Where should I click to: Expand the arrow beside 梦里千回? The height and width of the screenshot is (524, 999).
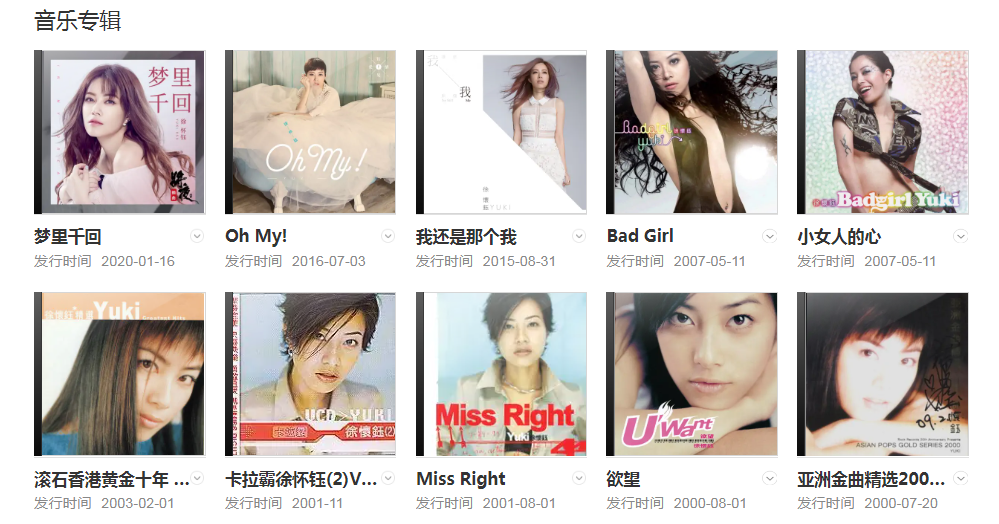click(197, 237)
